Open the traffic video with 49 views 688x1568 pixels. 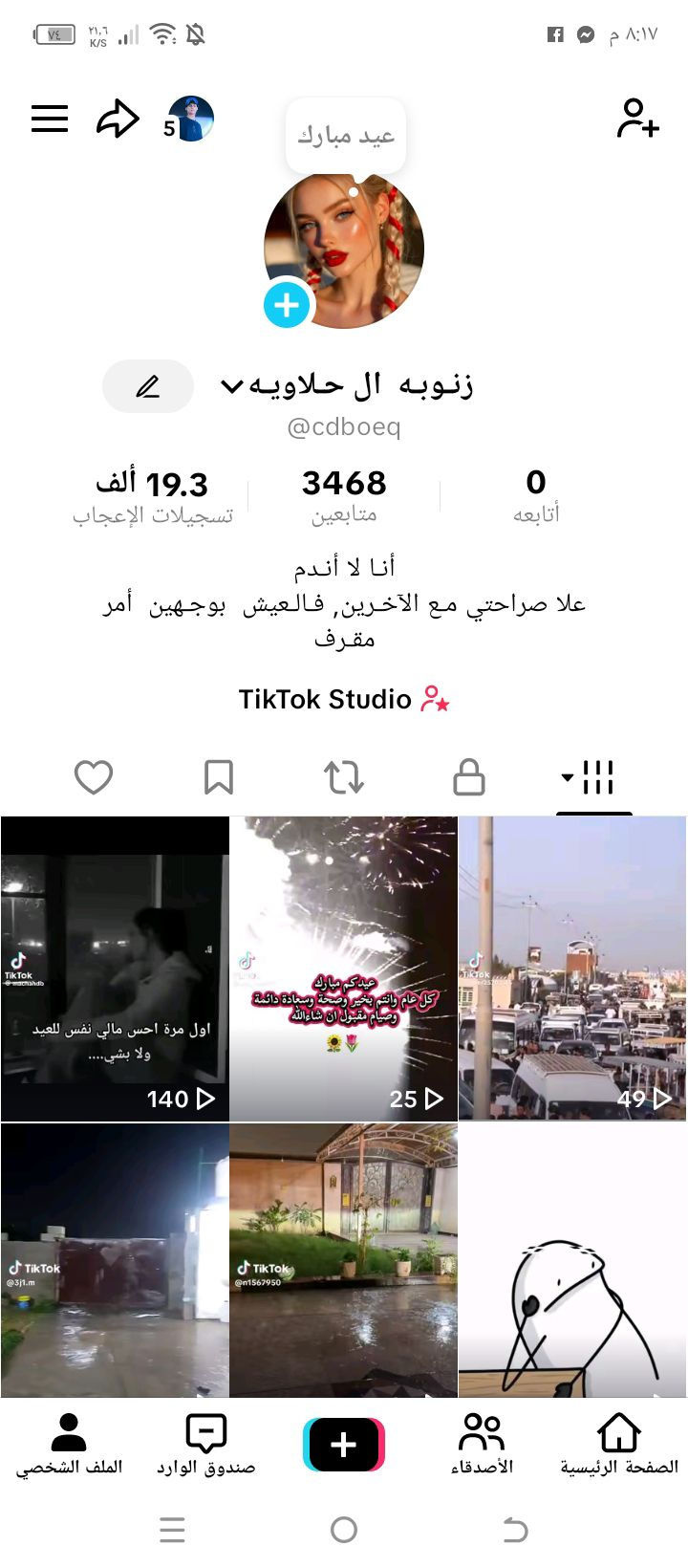[572, 968]
